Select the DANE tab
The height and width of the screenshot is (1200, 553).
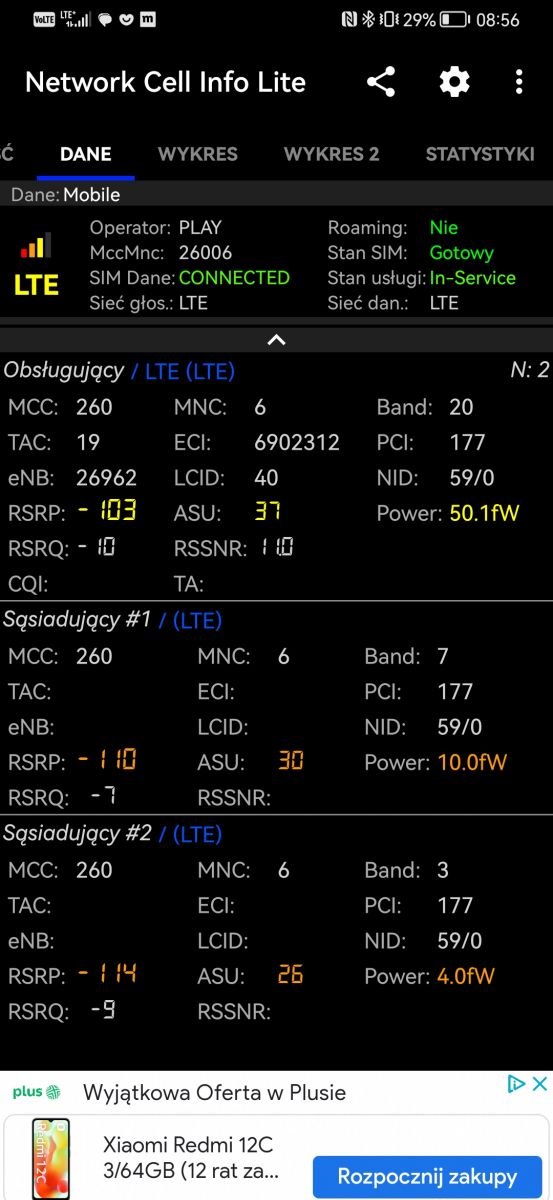pos(86,154)
